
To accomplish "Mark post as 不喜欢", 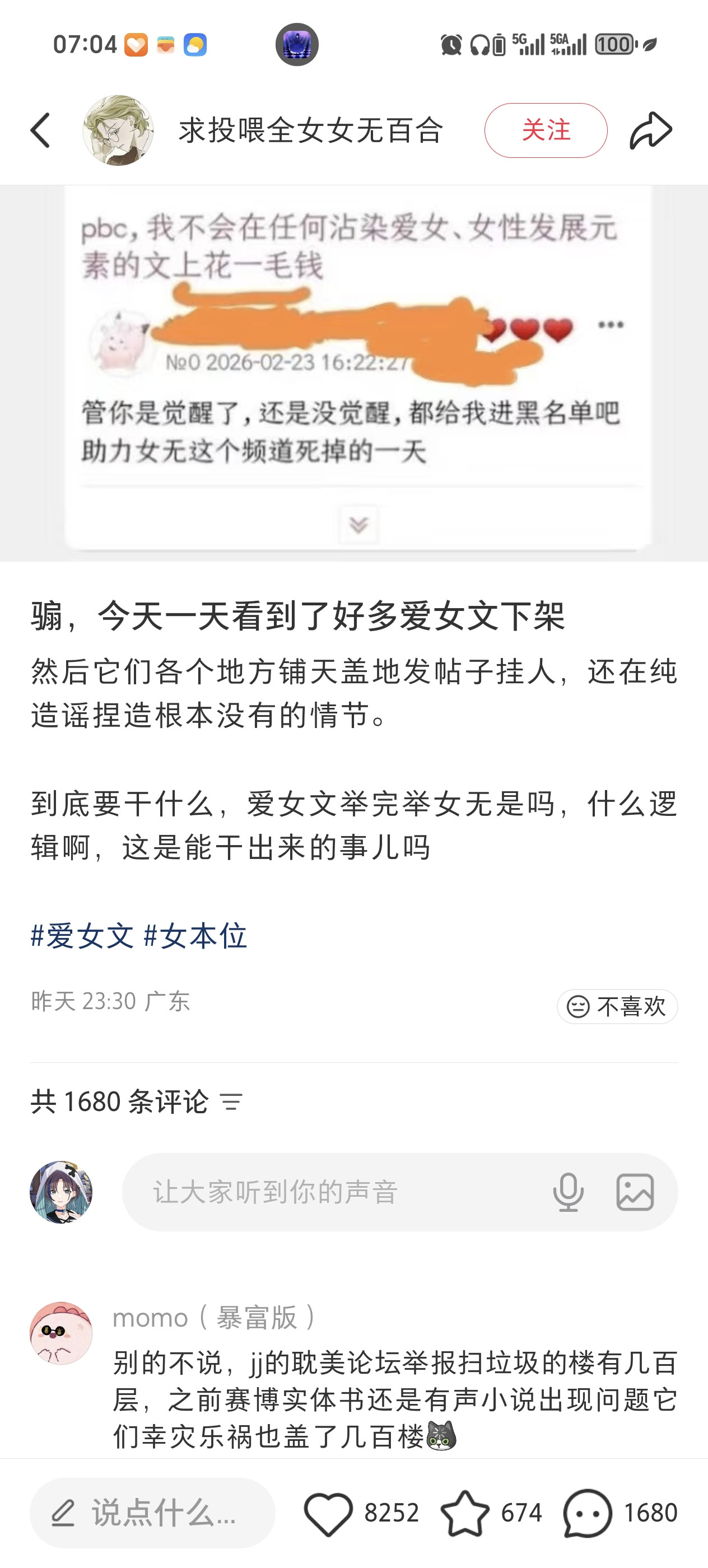I will pyautogui.click(x=617, y=1006).
